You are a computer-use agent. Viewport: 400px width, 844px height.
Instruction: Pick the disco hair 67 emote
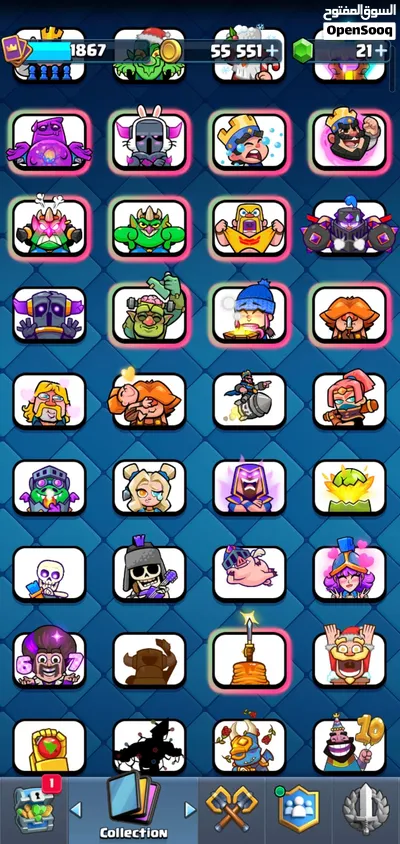click(49, 660)
